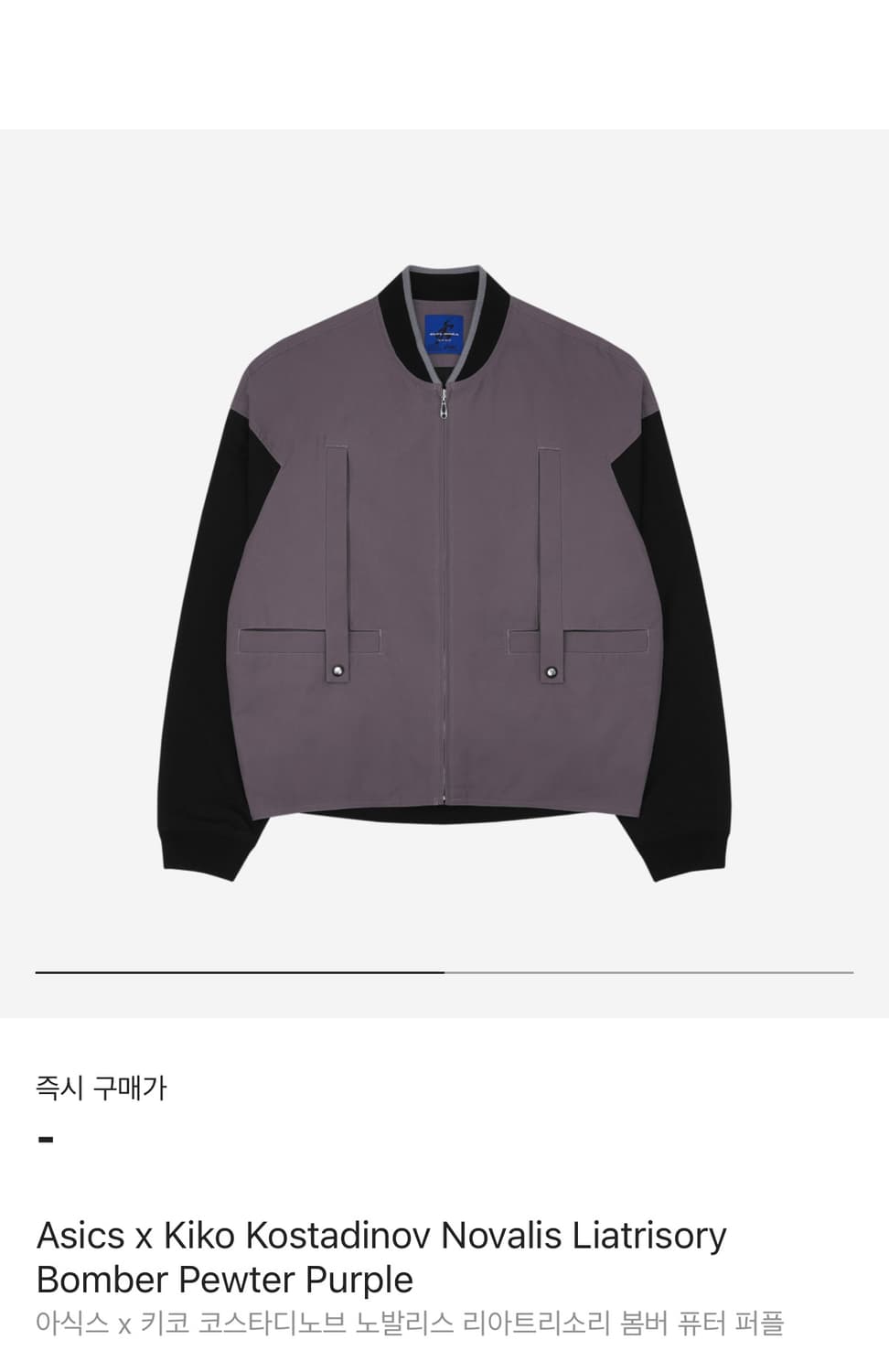Select the left pocket strap snap button

coord(339,671)
